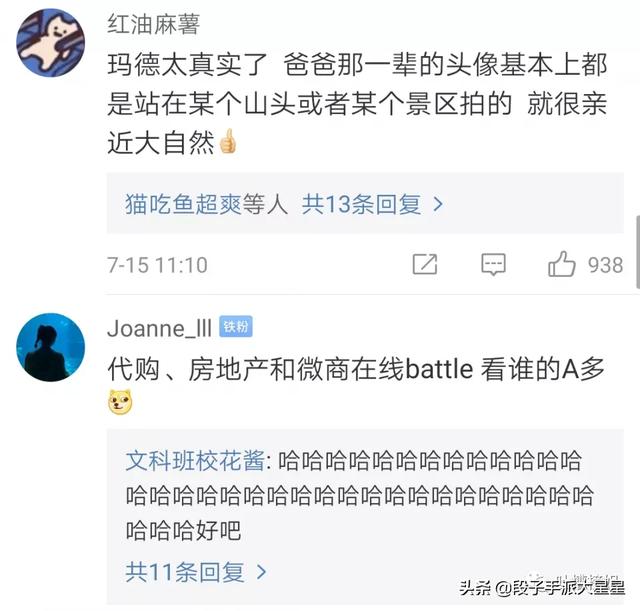640x611 pixels.
Task: Expand all 11 replies under Joanne_lll's comment
Action: pos(196,572)
